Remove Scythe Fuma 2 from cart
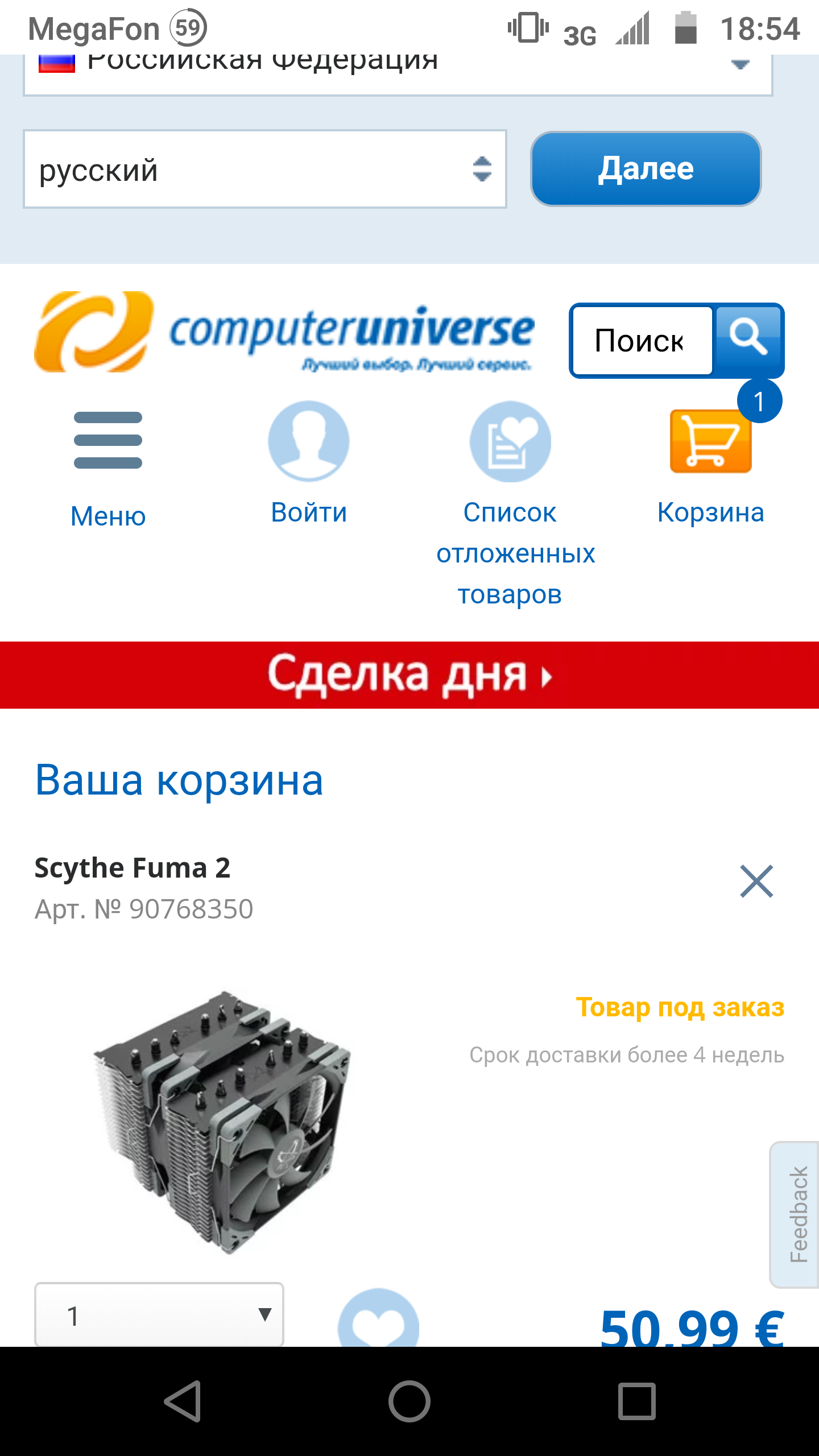Image resolution: width=819 pixels, height=1456 pixels. (756, 882)
